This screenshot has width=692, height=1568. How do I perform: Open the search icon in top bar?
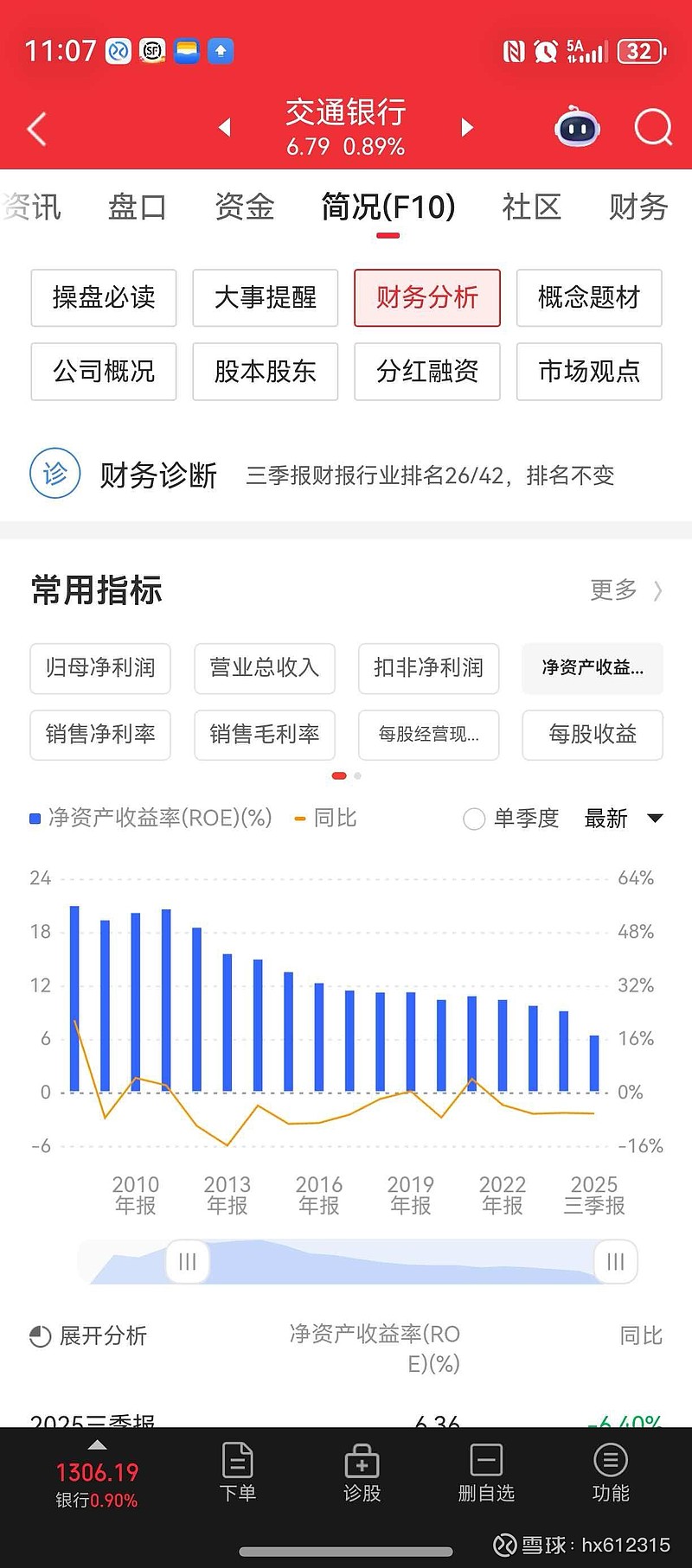pyautogui.click(x=653, y=127)
